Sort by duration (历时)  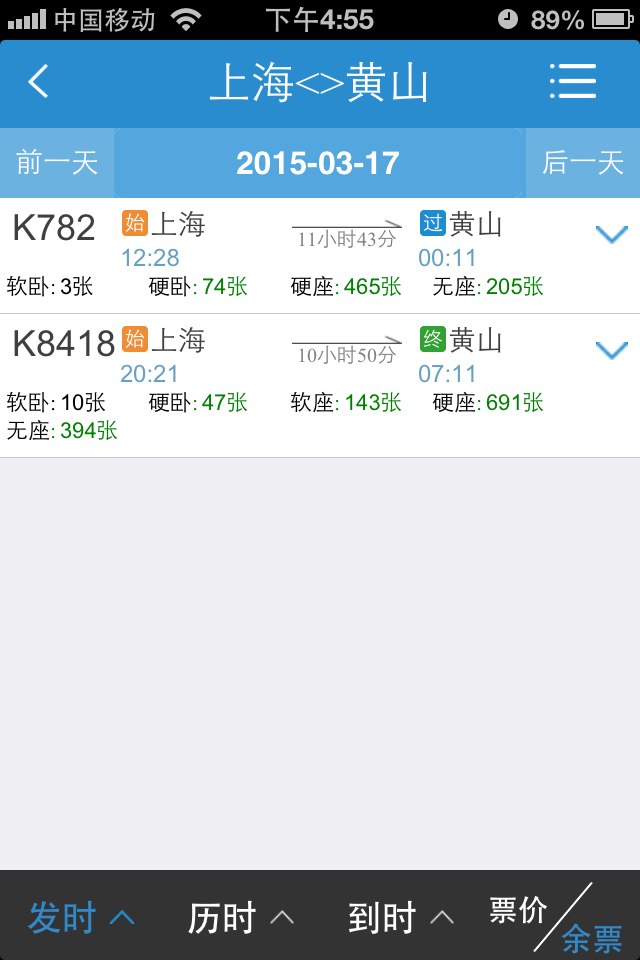click(241, 917)
